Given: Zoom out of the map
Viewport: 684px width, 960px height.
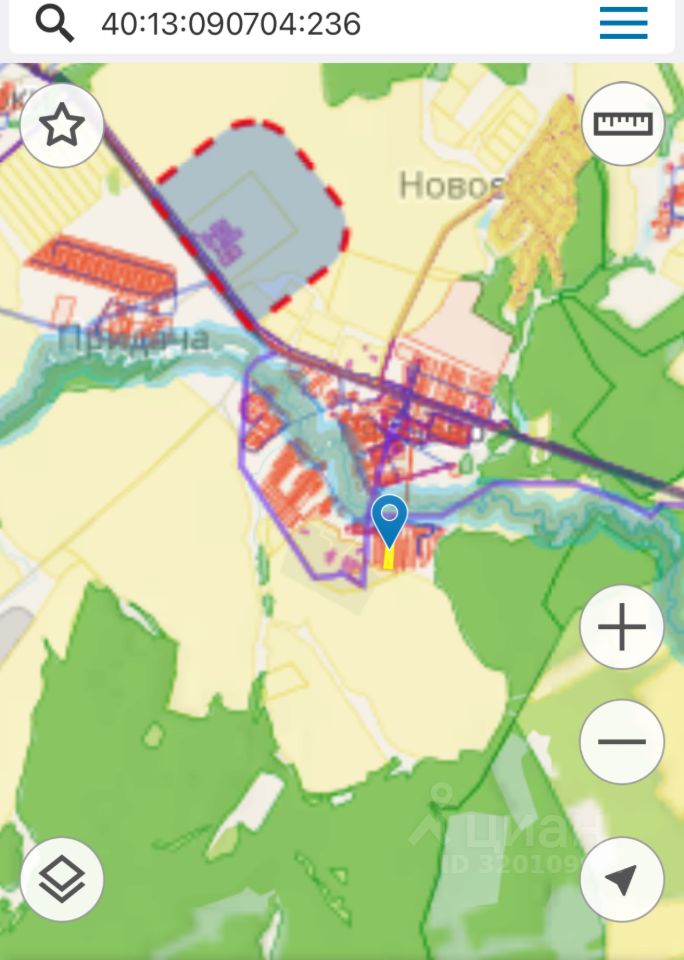Looking at the screenshot, I should tap(622, 742).
